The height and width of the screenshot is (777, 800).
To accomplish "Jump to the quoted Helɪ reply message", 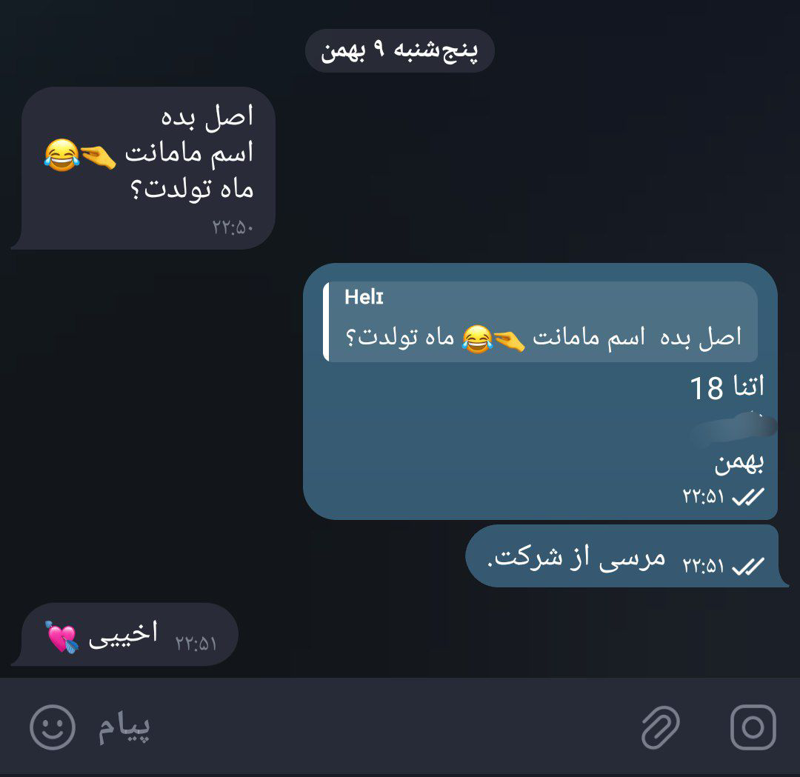I will pos(540,320).
